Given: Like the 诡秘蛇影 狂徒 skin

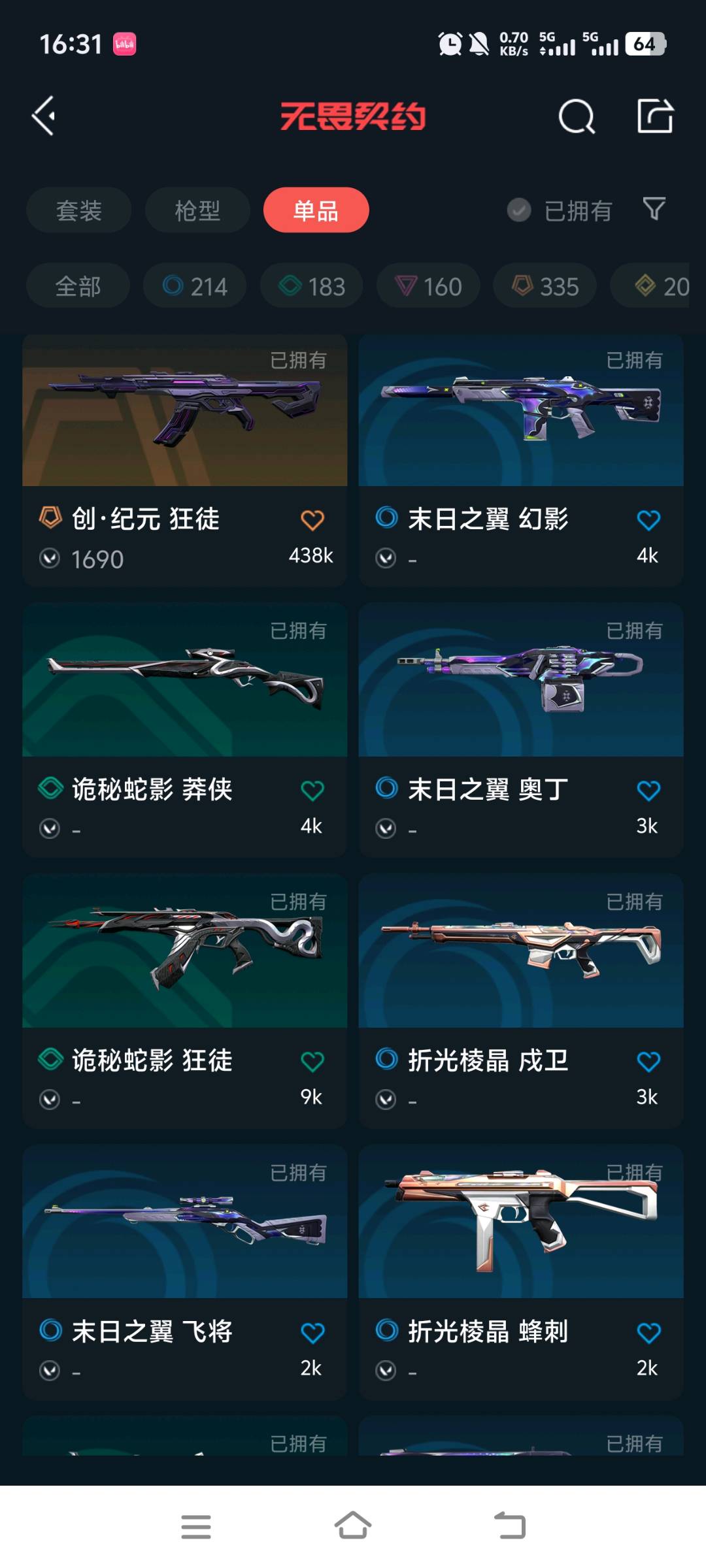Looking at the screenshot, I should (312, 1062).
